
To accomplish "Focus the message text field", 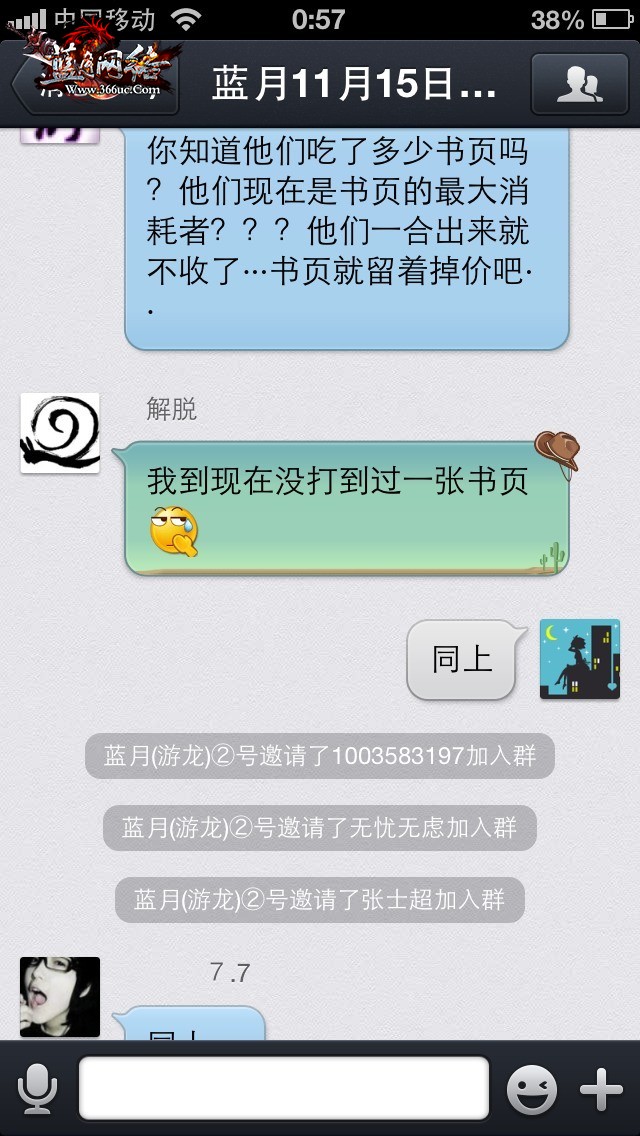I will (x=284, y=1088).
